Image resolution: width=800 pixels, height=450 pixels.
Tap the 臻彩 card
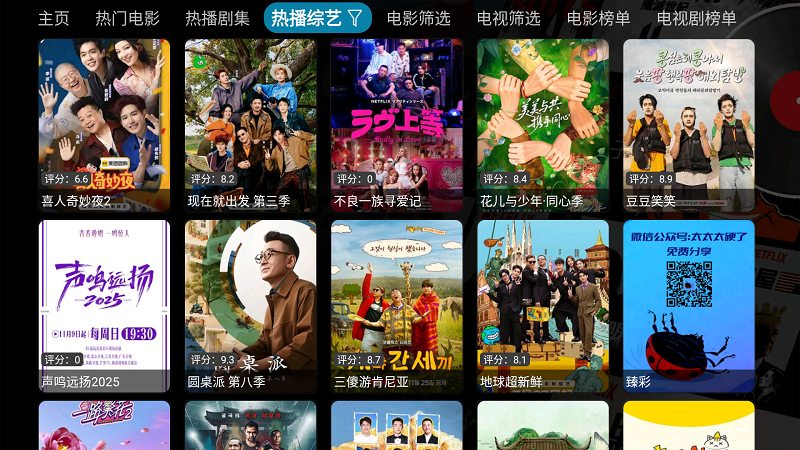coord(688,306)
